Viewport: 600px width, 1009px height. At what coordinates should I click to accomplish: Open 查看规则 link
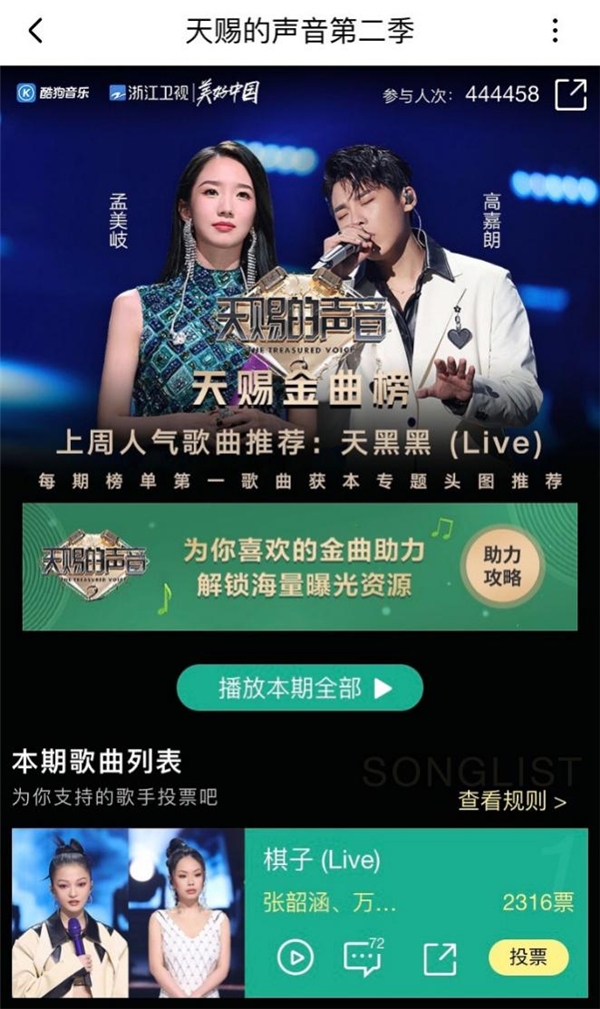point(512,800)
